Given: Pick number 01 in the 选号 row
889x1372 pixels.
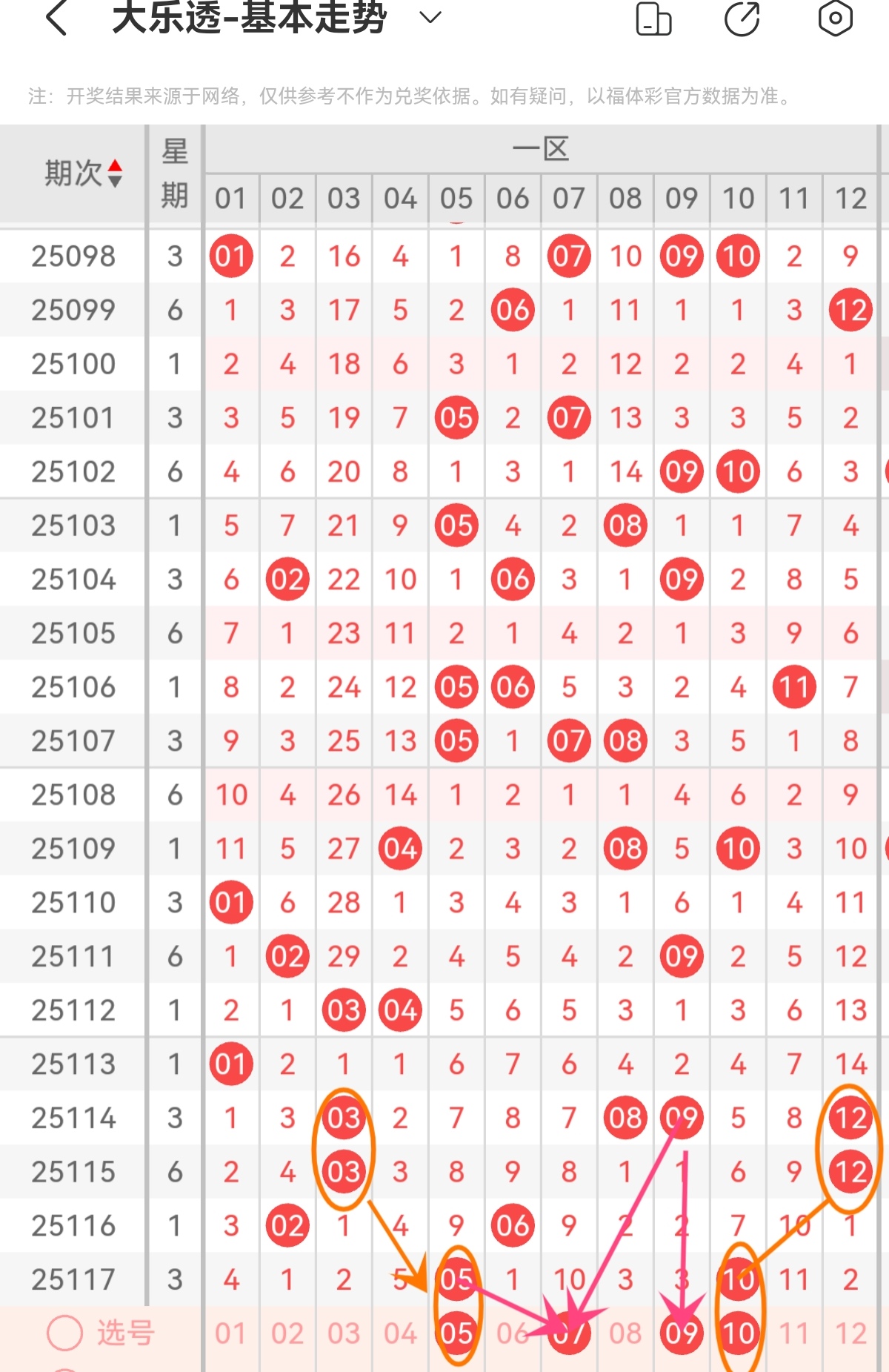Looking at the screenshot, I should tap(231, 1333).
